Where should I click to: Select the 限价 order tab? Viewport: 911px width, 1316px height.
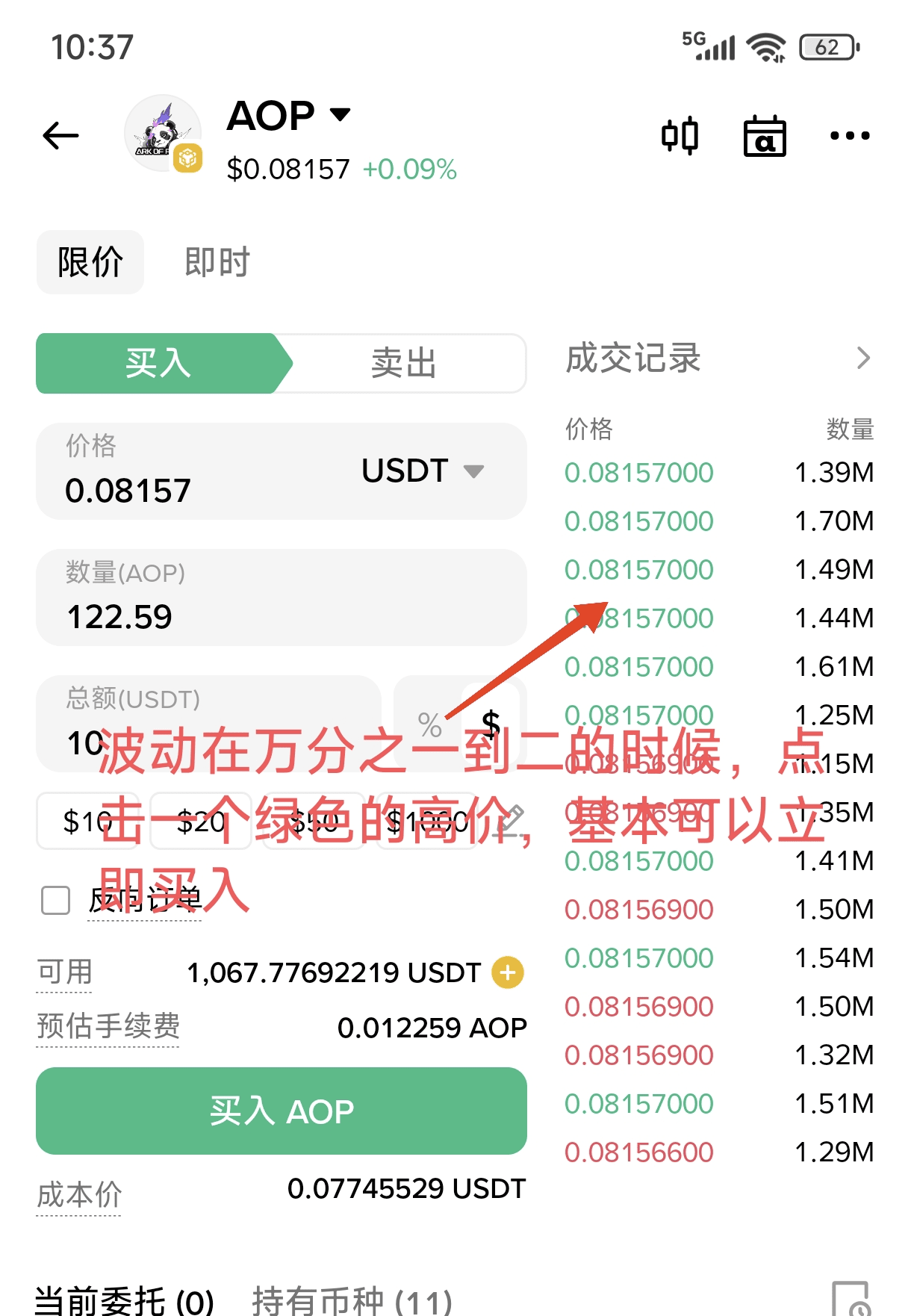90,262
